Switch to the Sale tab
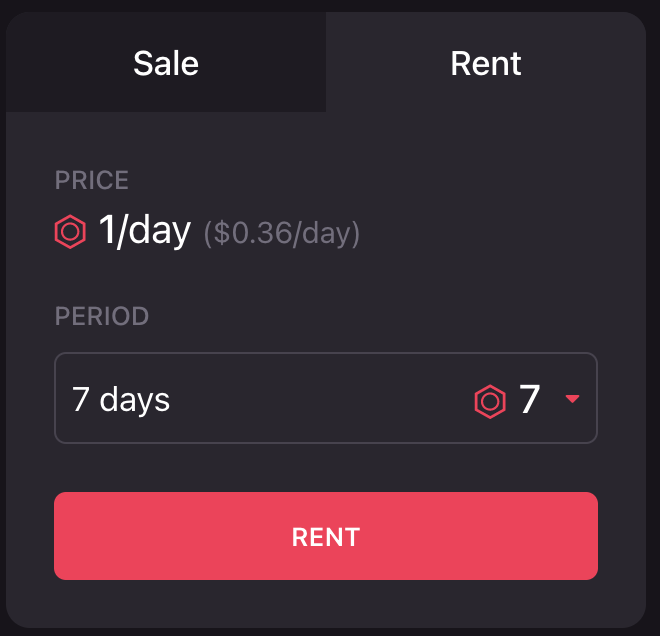660x636 pixels. pos(166,63)
